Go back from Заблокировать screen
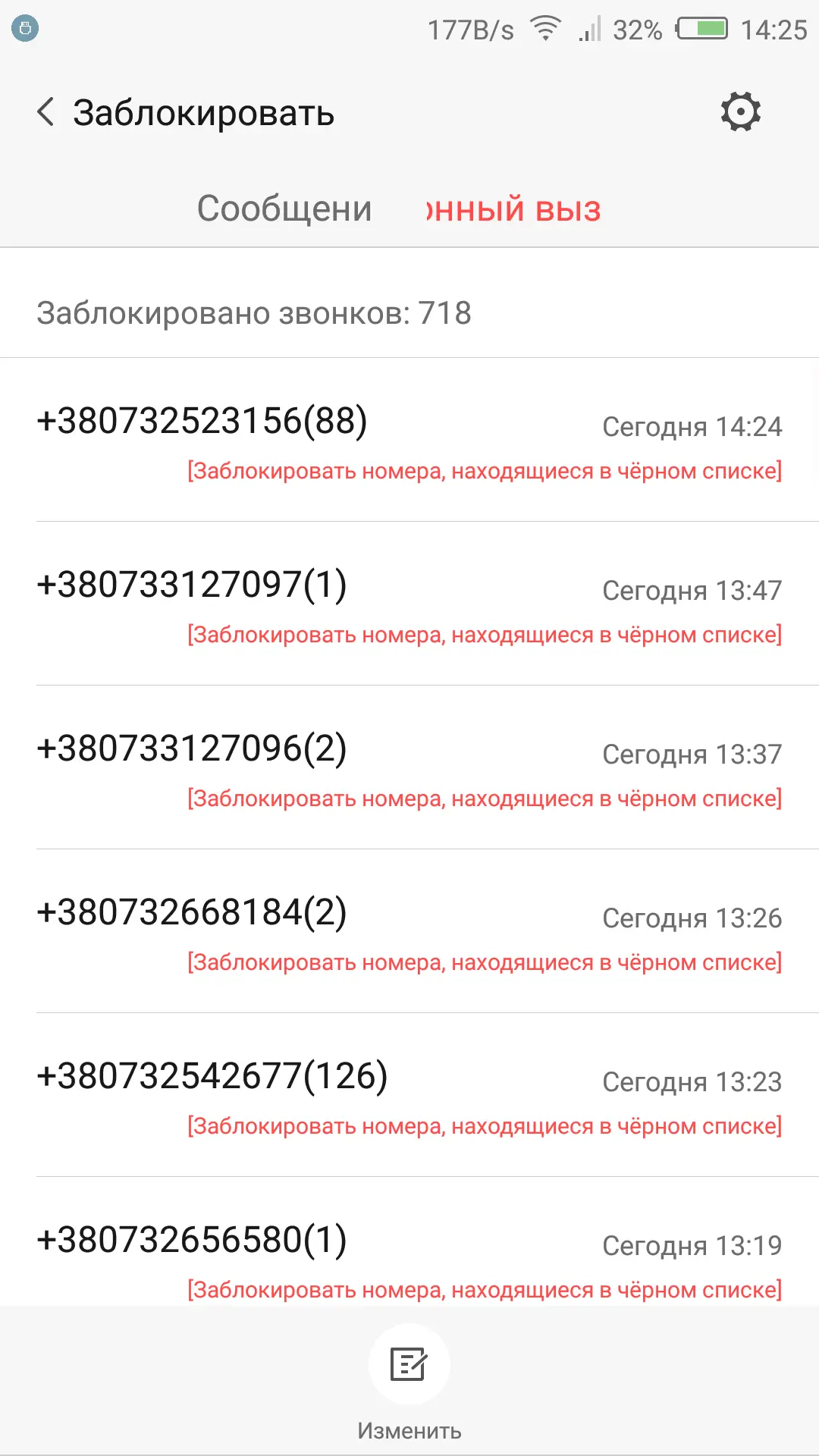 tap(46, 112)
